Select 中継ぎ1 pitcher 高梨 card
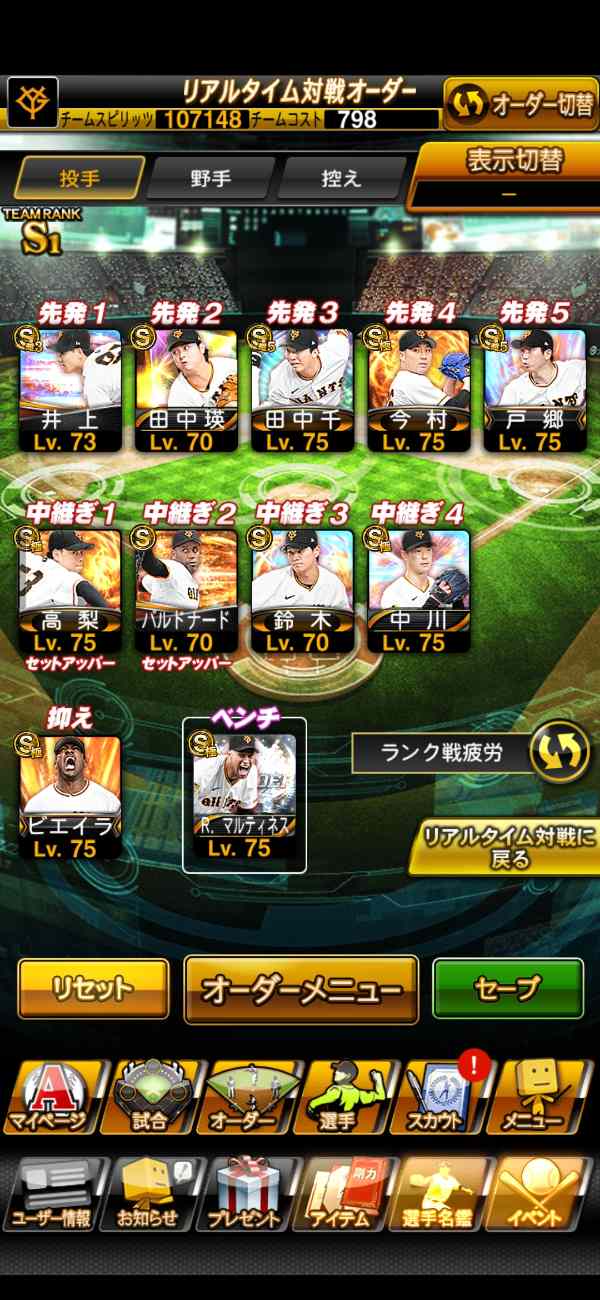The height and width of the screenshot is (1300, 600). 70,590
